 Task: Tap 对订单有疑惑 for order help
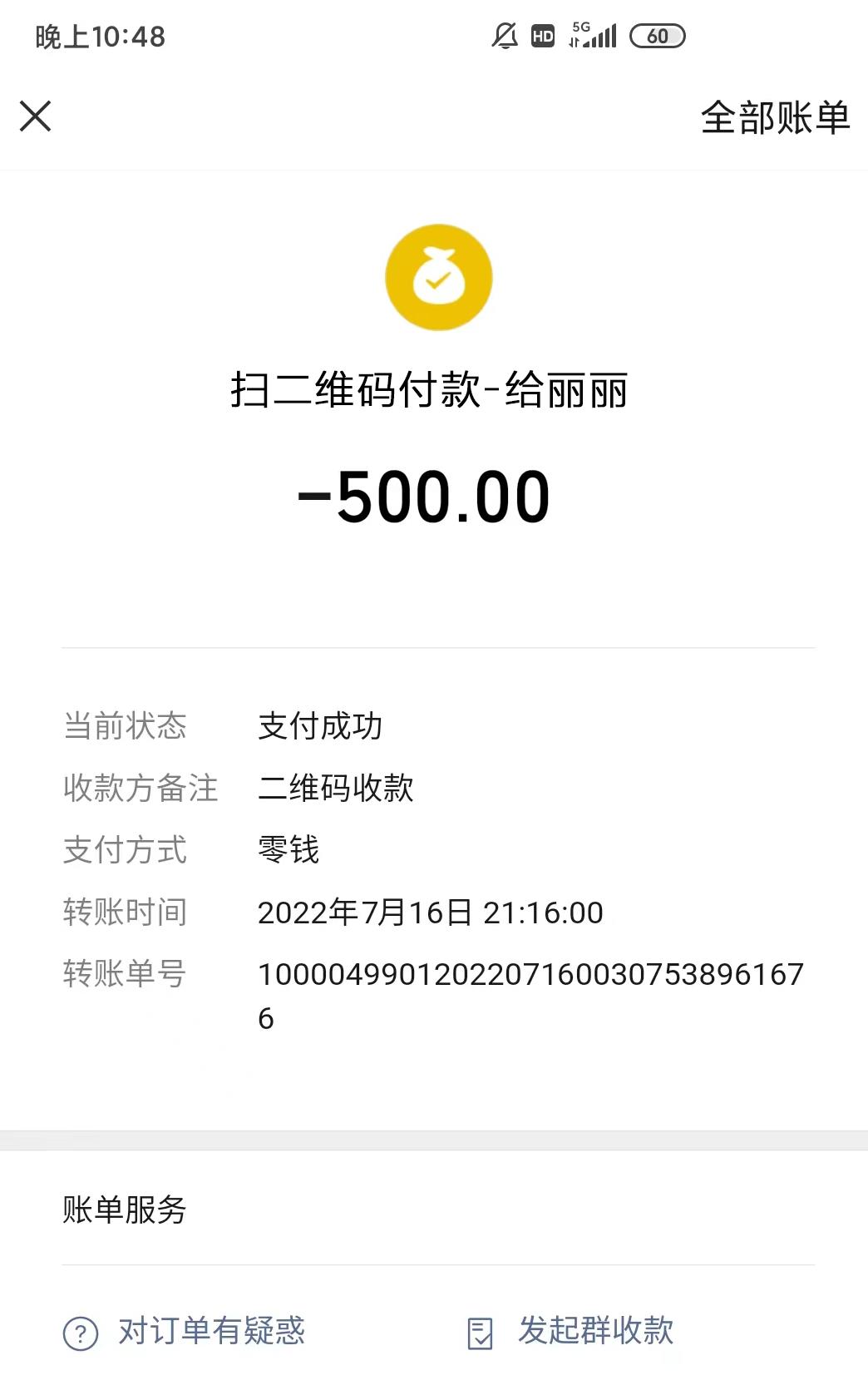pos(185,1331)
